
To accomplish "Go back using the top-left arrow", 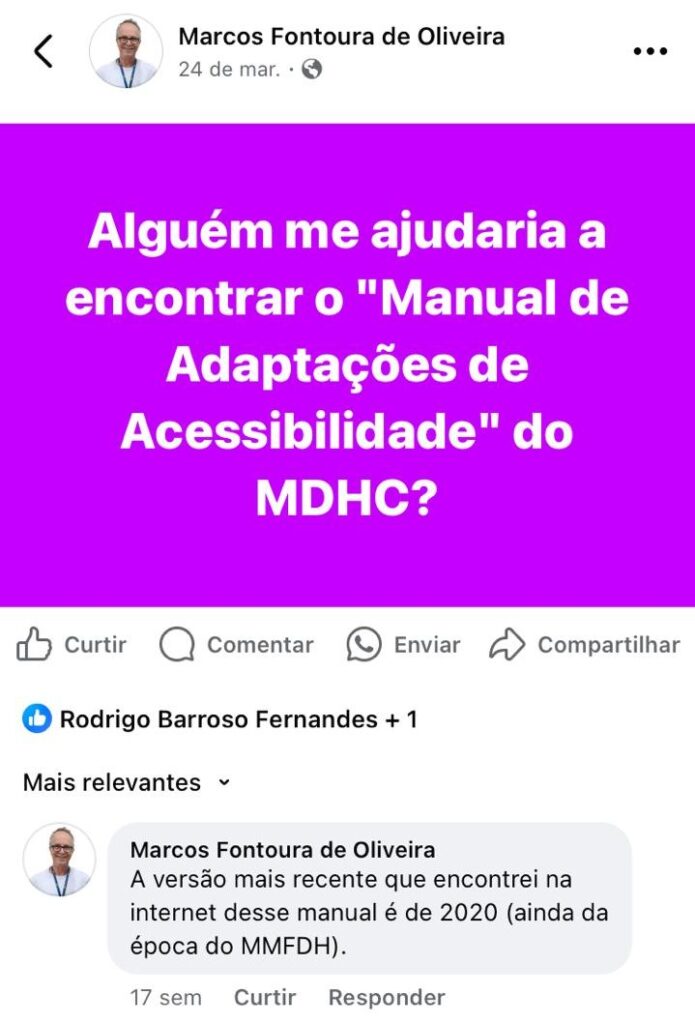I will click(x=43, y=51).
